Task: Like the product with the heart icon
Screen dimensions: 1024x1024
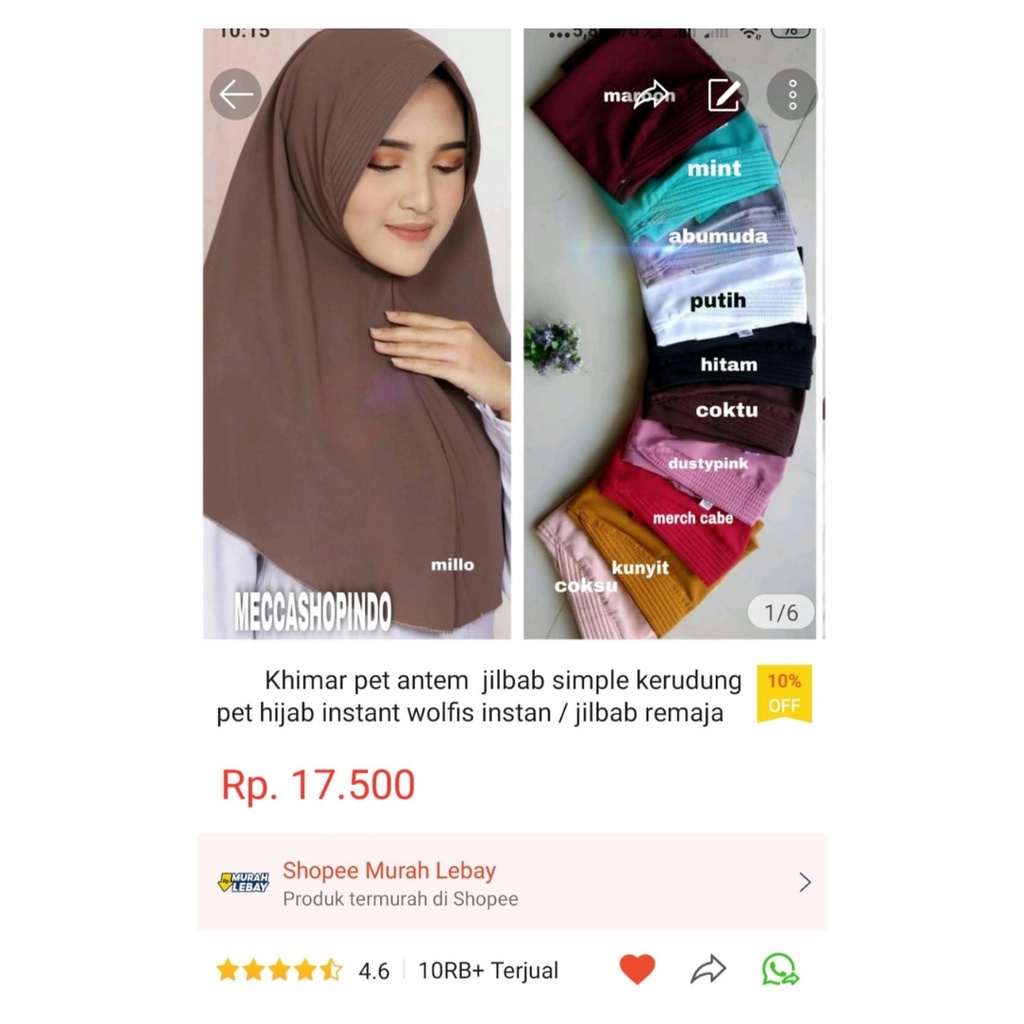Action: [637, 969]
